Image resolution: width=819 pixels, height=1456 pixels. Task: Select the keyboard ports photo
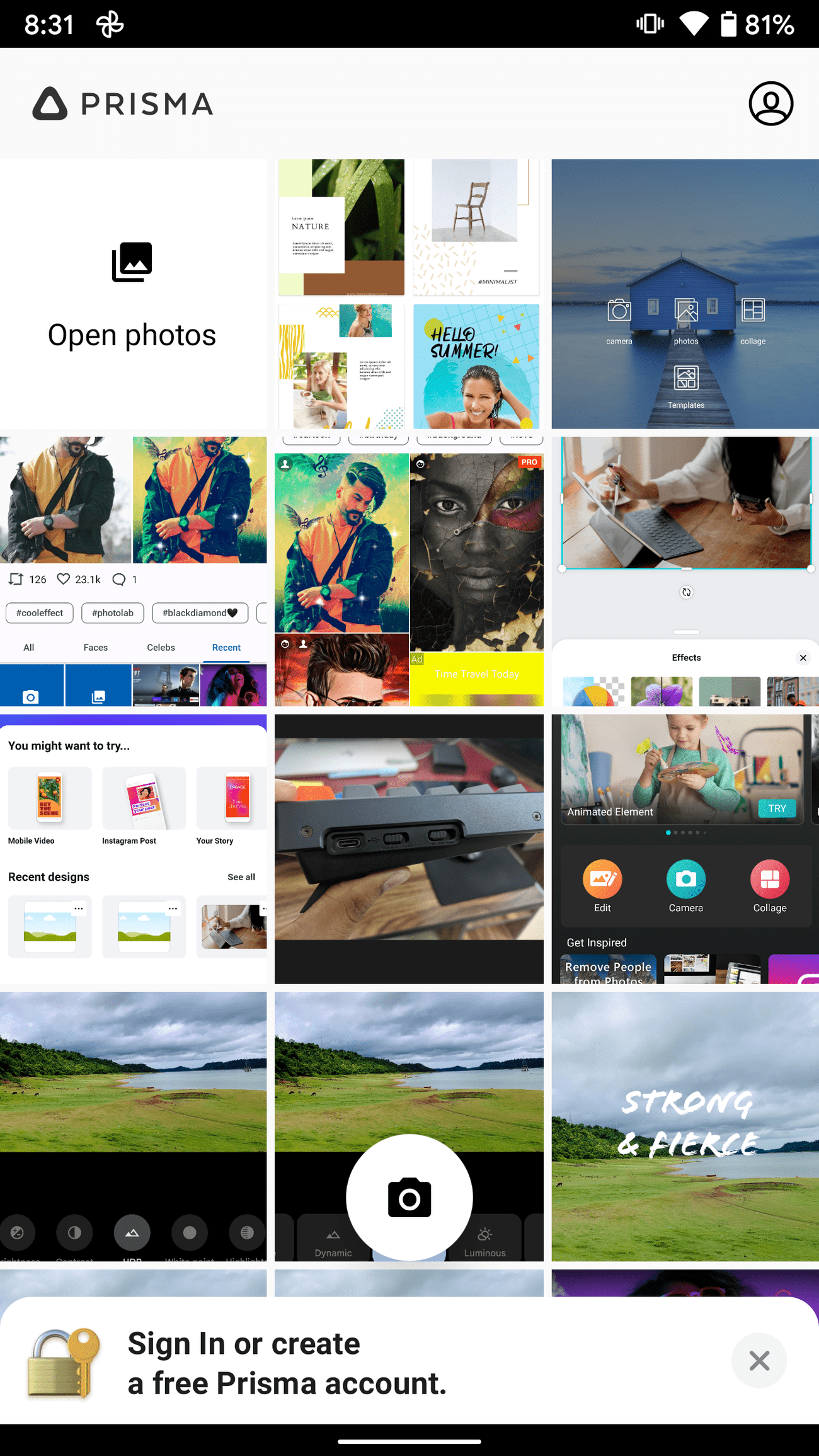(x=409, y=849)
